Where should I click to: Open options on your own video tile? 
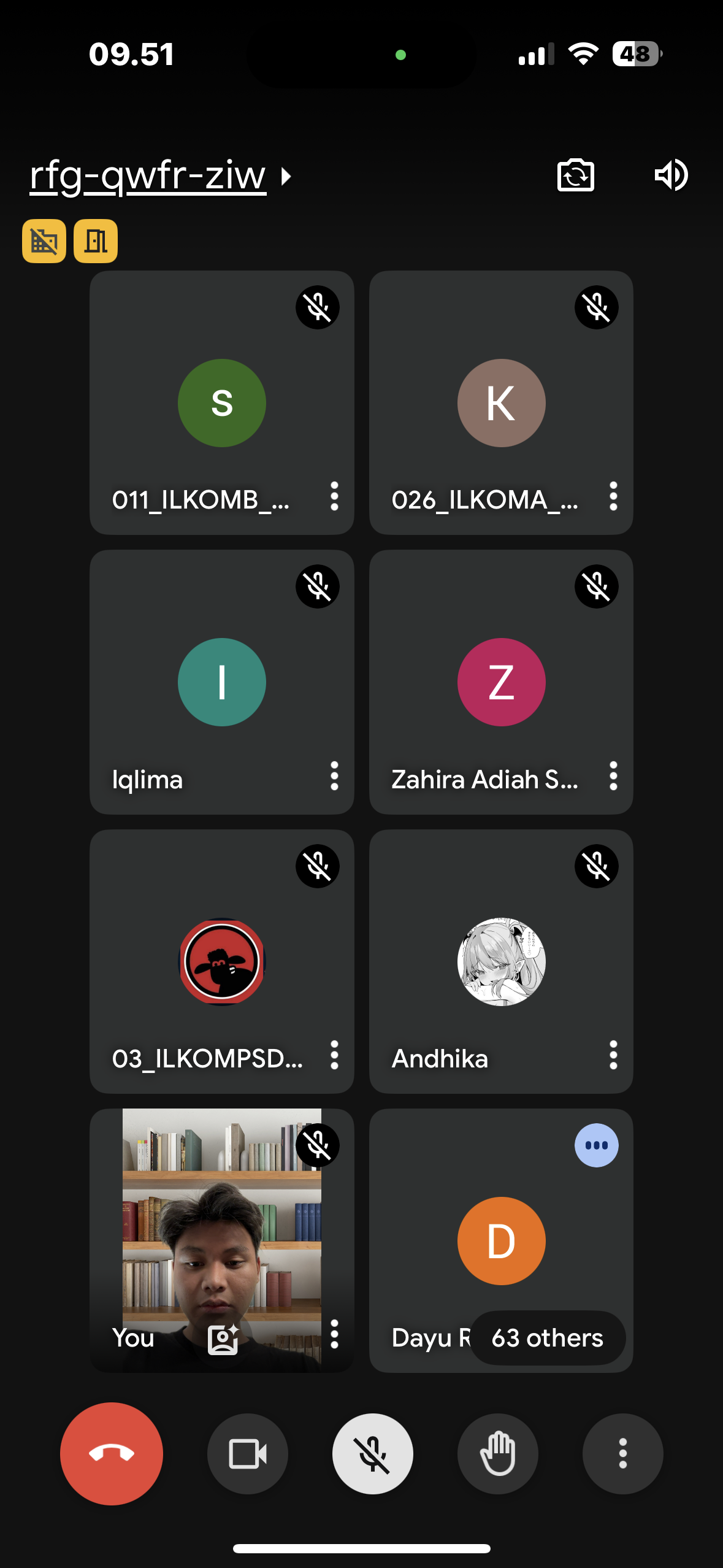334,1334
